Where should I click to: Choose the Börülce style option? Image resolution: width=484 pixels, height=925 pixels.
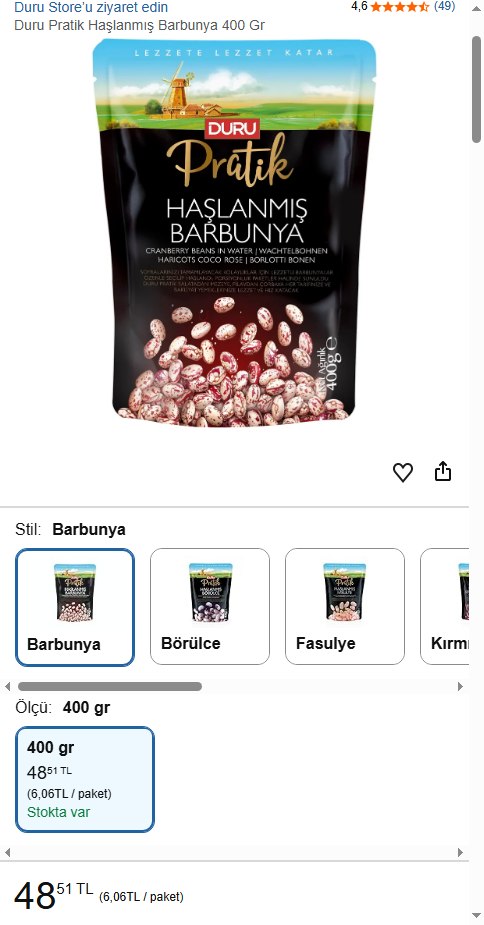[x=210, y=606]
